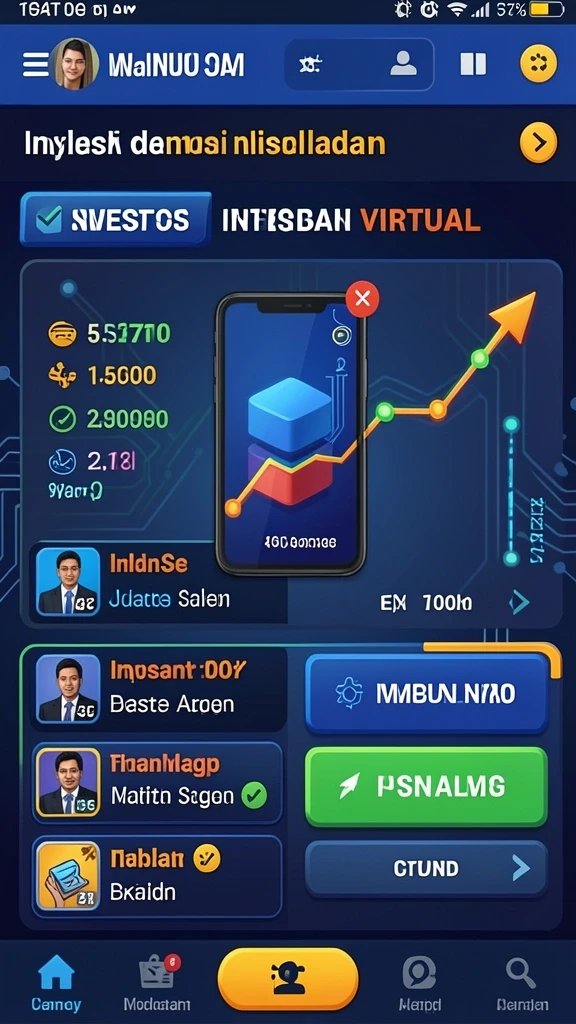576x1024 pixels.
Task: Tap the yellow center button in the bottom bar
Action: pos(288,979)
